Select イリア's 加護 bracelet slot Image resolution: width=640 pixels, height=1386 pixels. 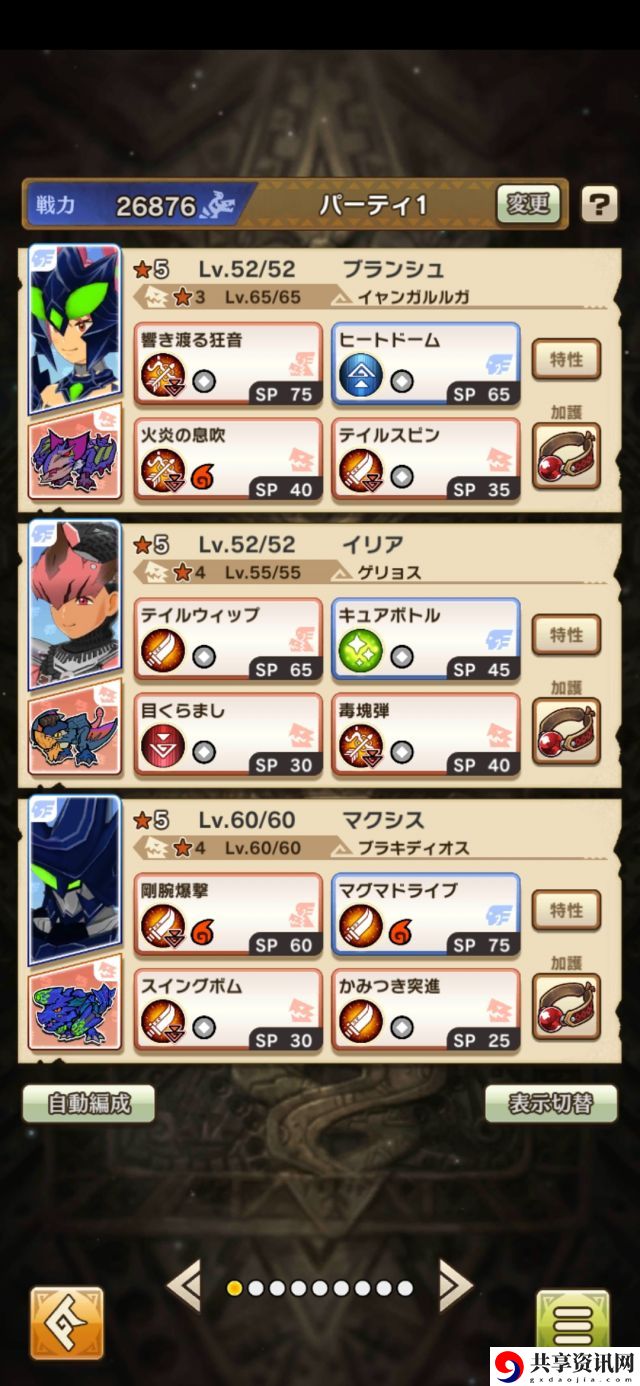(x=566, y=732)
